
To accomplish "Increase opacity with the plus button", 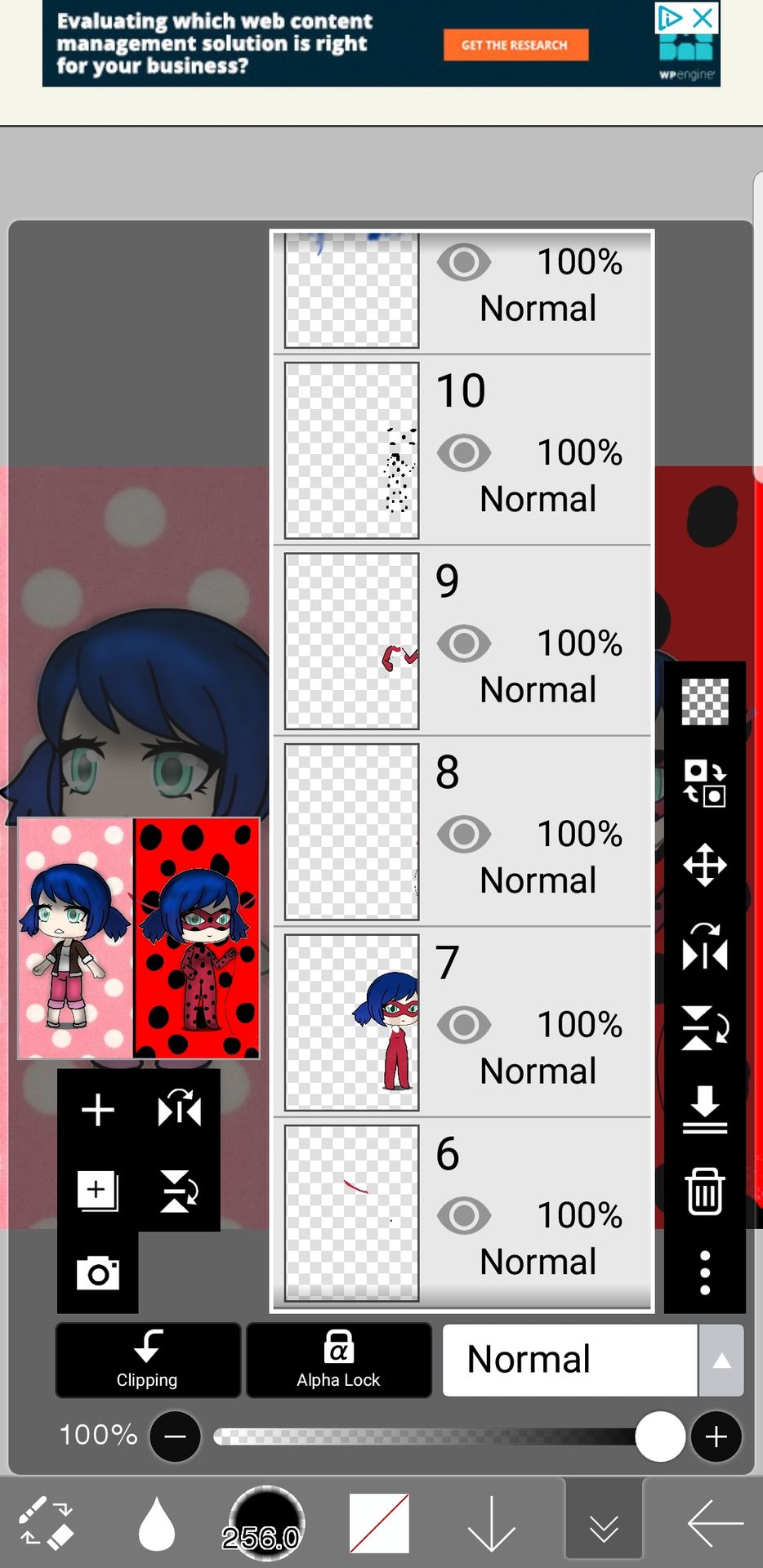I will (x=716, y=1437).
